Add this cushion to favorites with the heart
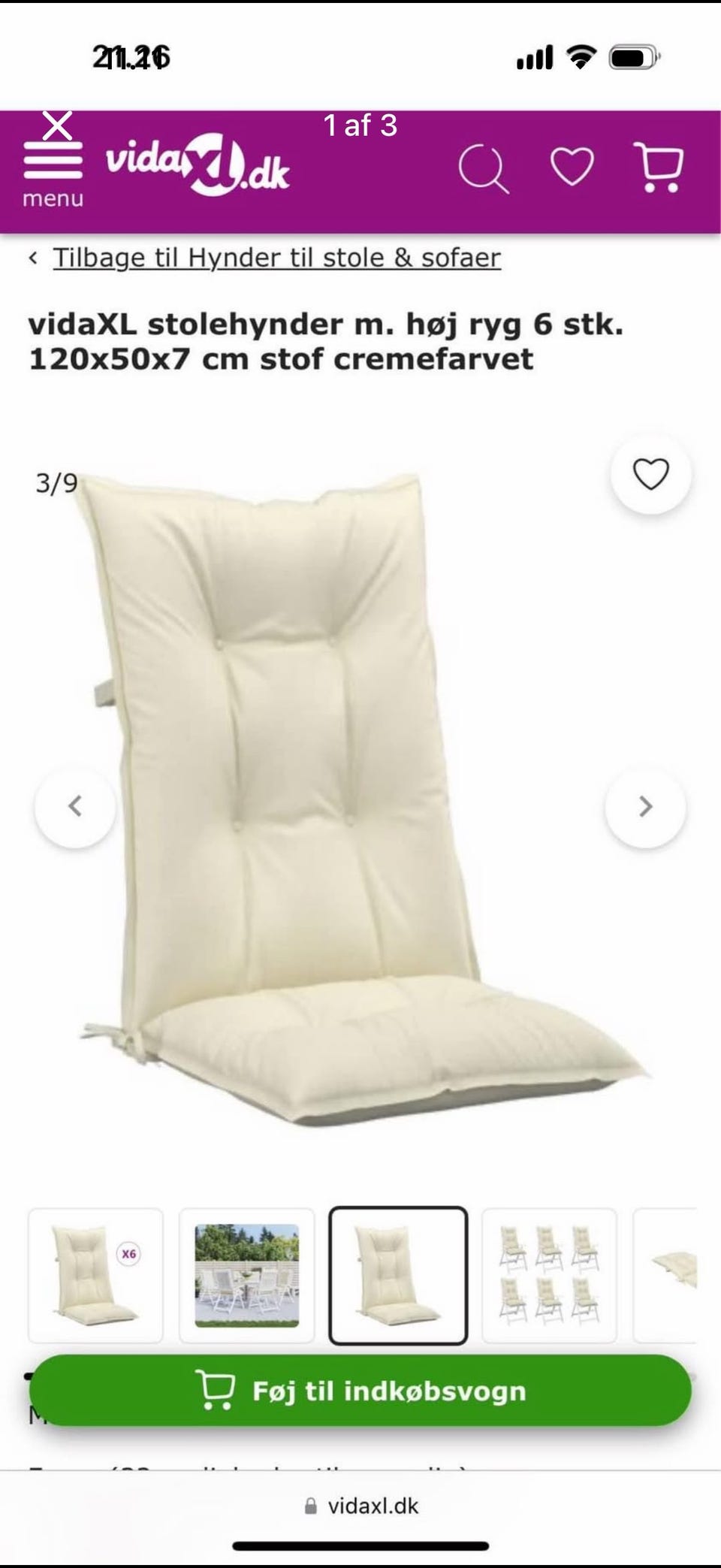Image resolution: width=721 pixels, height=1568 pixels. point(650,474)
